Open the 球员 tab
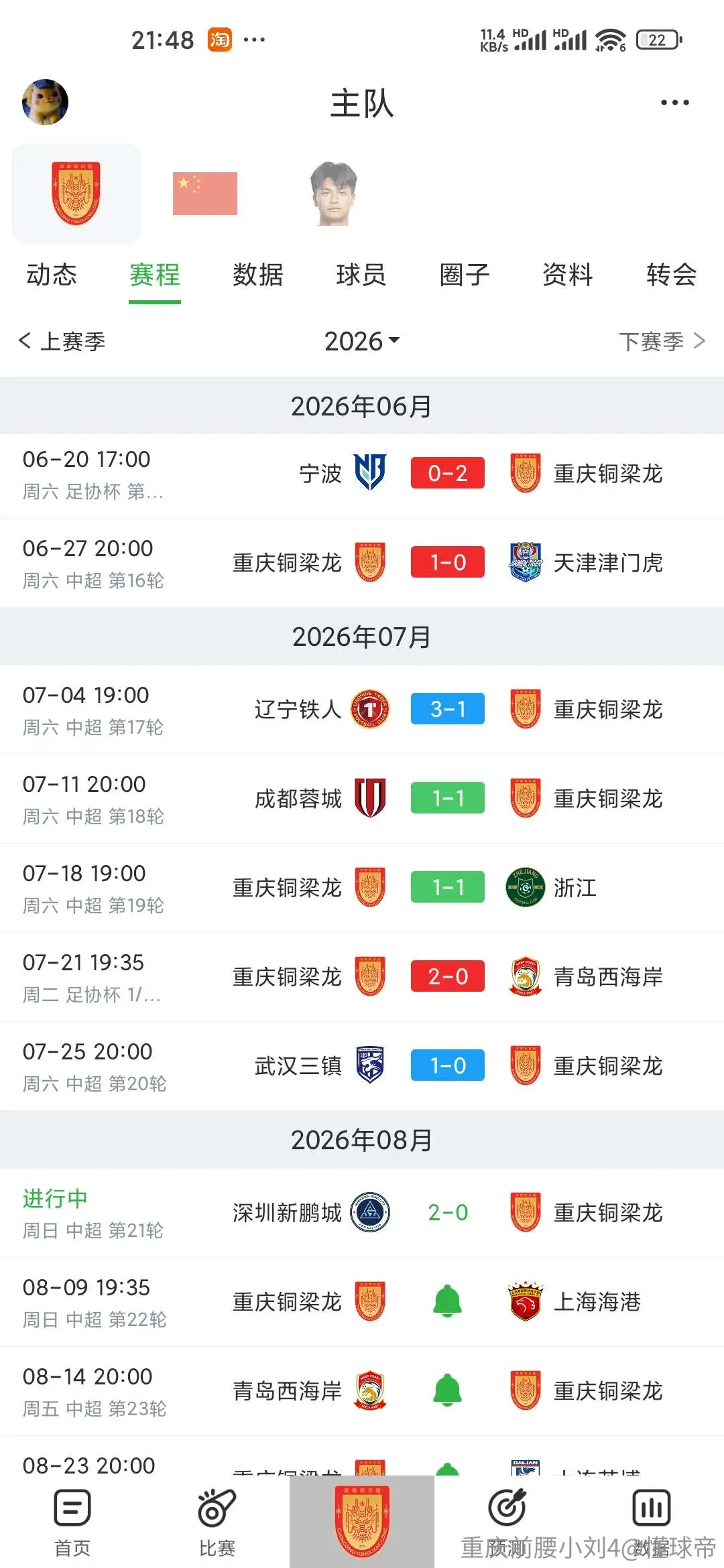Screen dimensions: 724x1568 tap(361, 275)
